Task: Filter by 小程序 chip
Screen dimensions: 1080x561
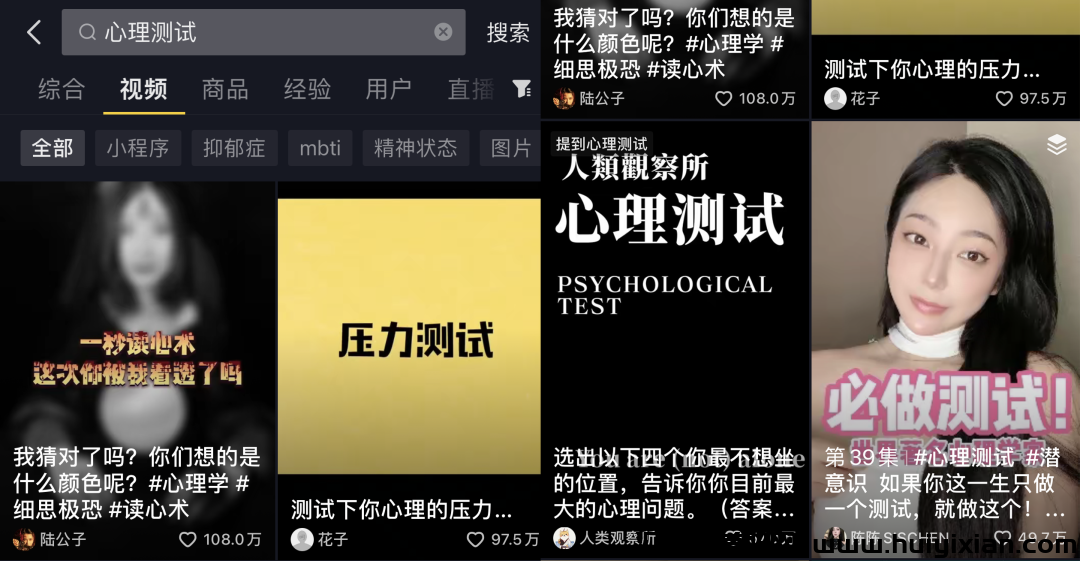Action: 137,148
